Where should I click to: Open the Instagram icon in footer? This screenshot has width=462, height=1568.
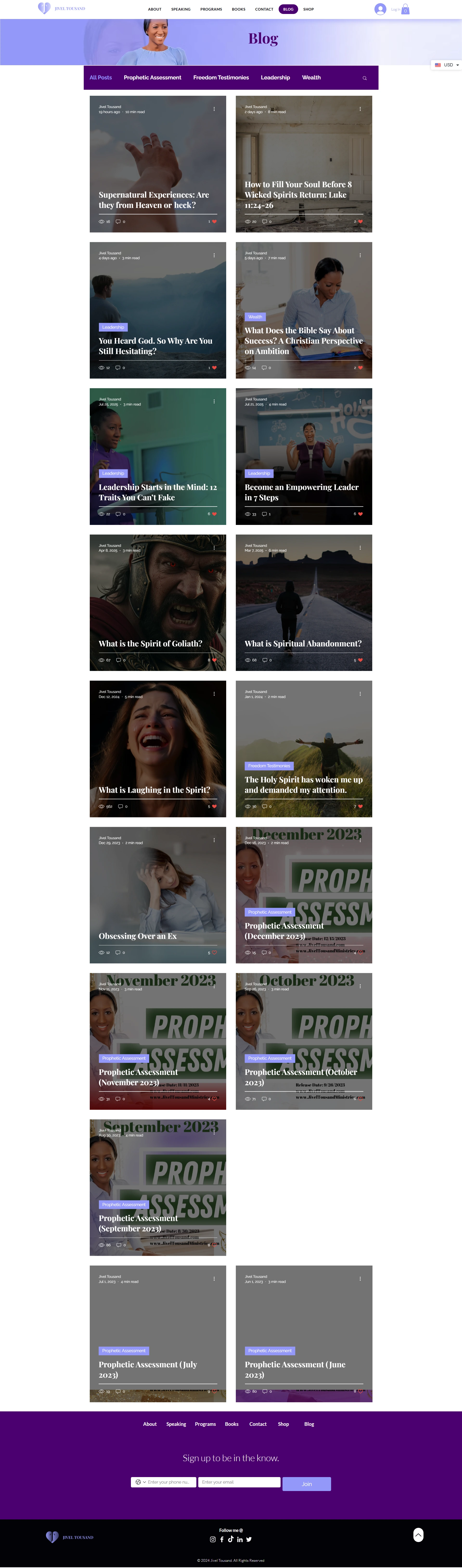[212, 1539]
